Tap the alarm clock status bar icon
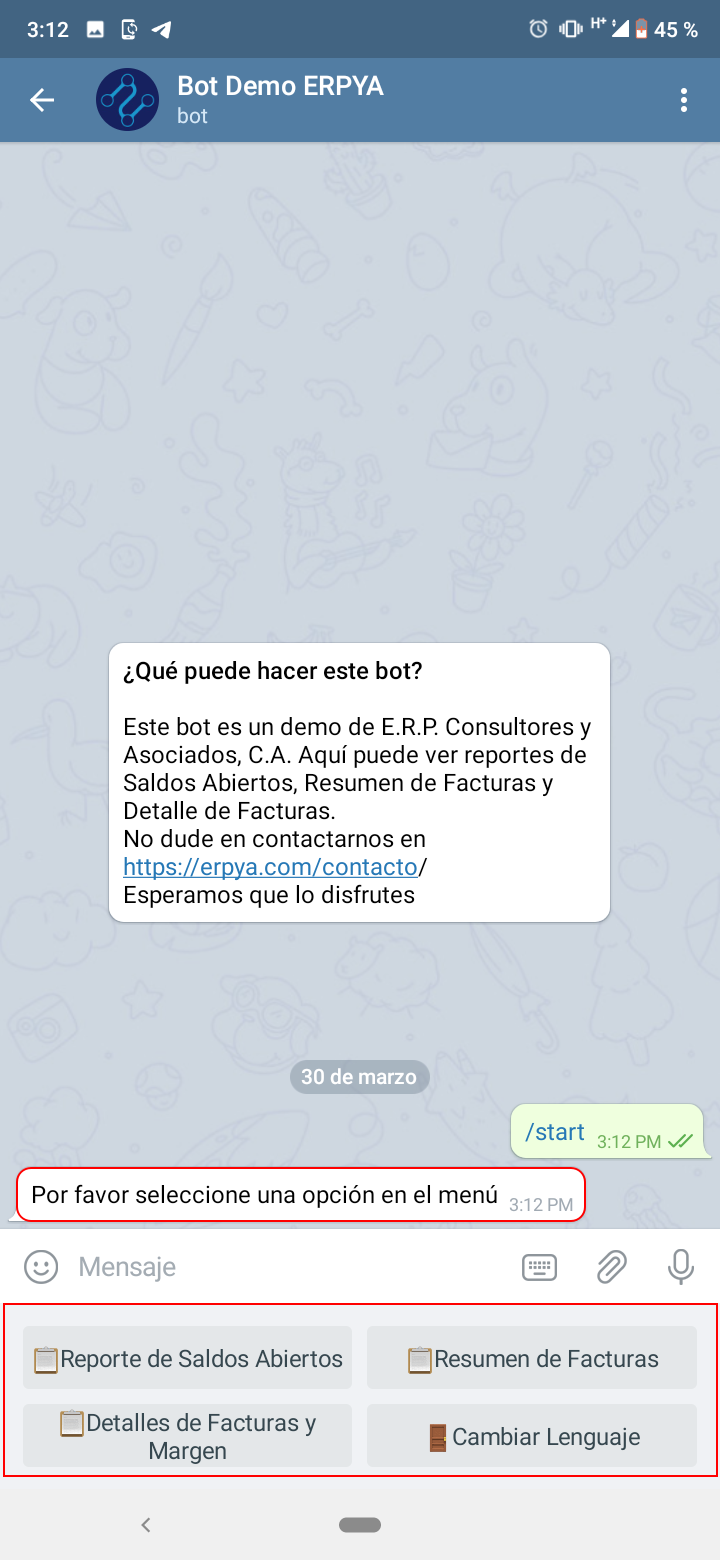Image resolution: width=720 pixels, height=1560 pixels. tap(538, 29)
